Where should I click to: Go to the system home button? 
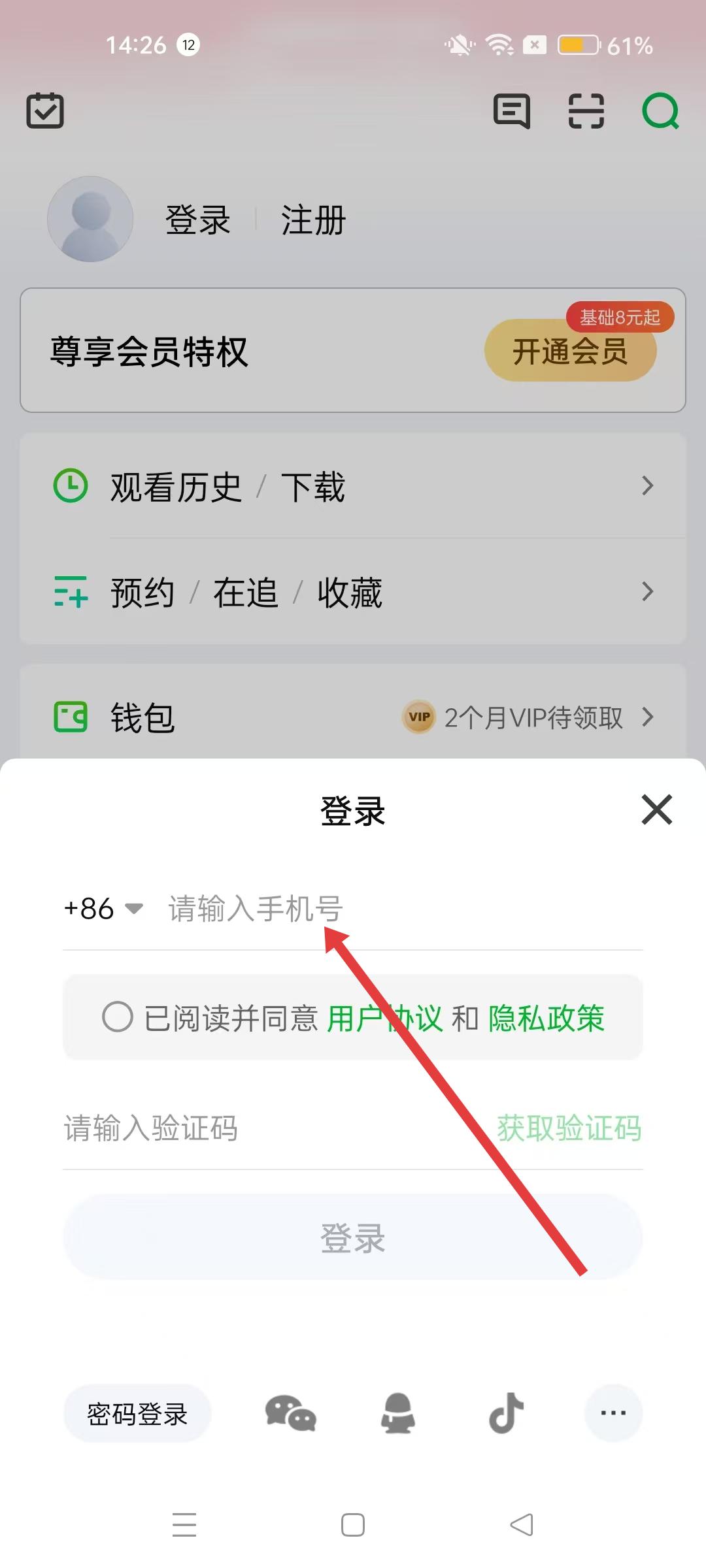(x=353, y=1525)
